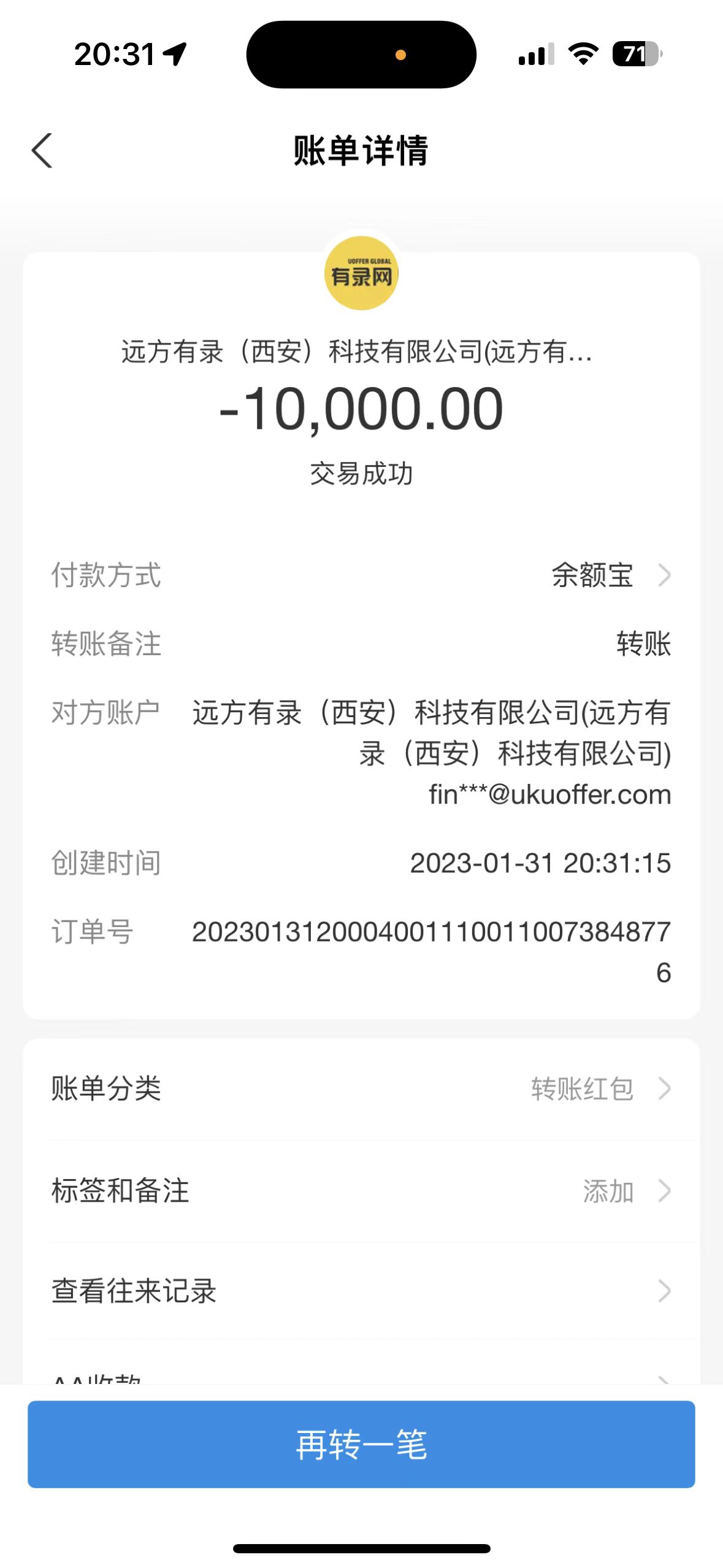Go back from the bill details page
Image resolution: width=723 pixels, height=1568 pixels.
point(42,150)
